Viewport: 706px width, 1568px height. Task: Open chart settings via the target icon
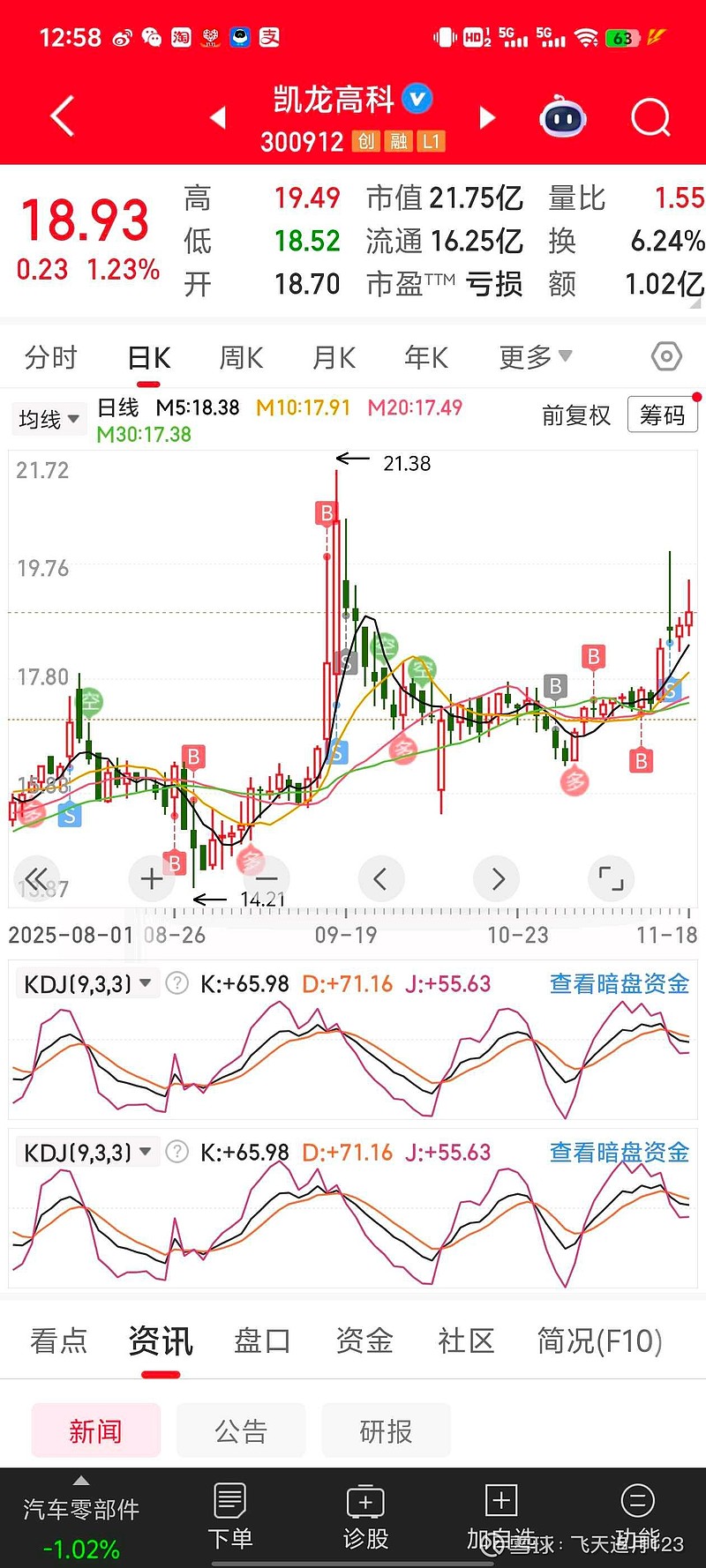click(x=666, y=356)
